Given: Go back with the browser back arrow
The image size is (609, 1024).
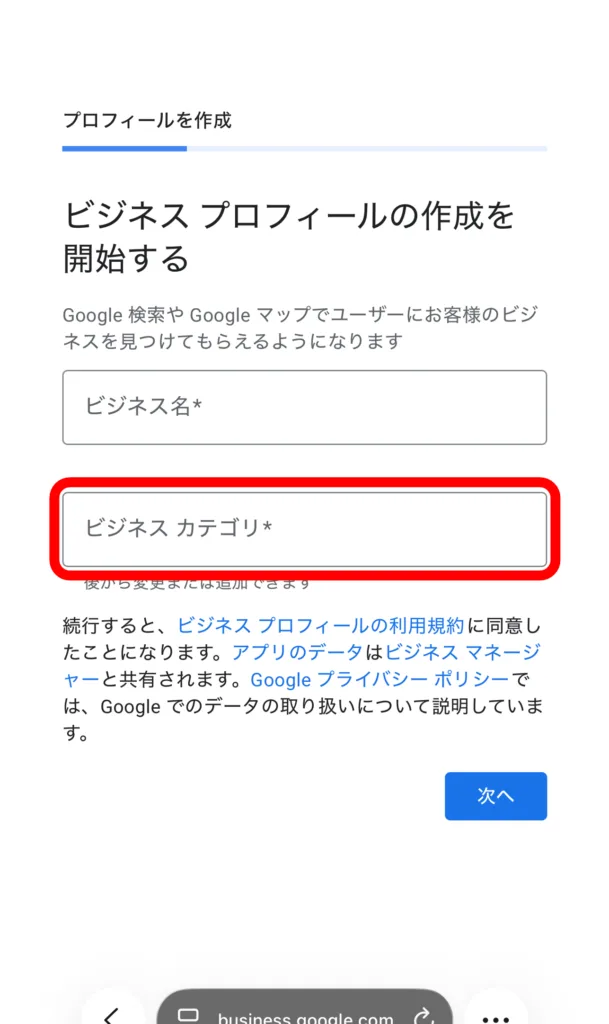Looking at the screenshot, I should pyautogui.click(x=112, y=1015).
